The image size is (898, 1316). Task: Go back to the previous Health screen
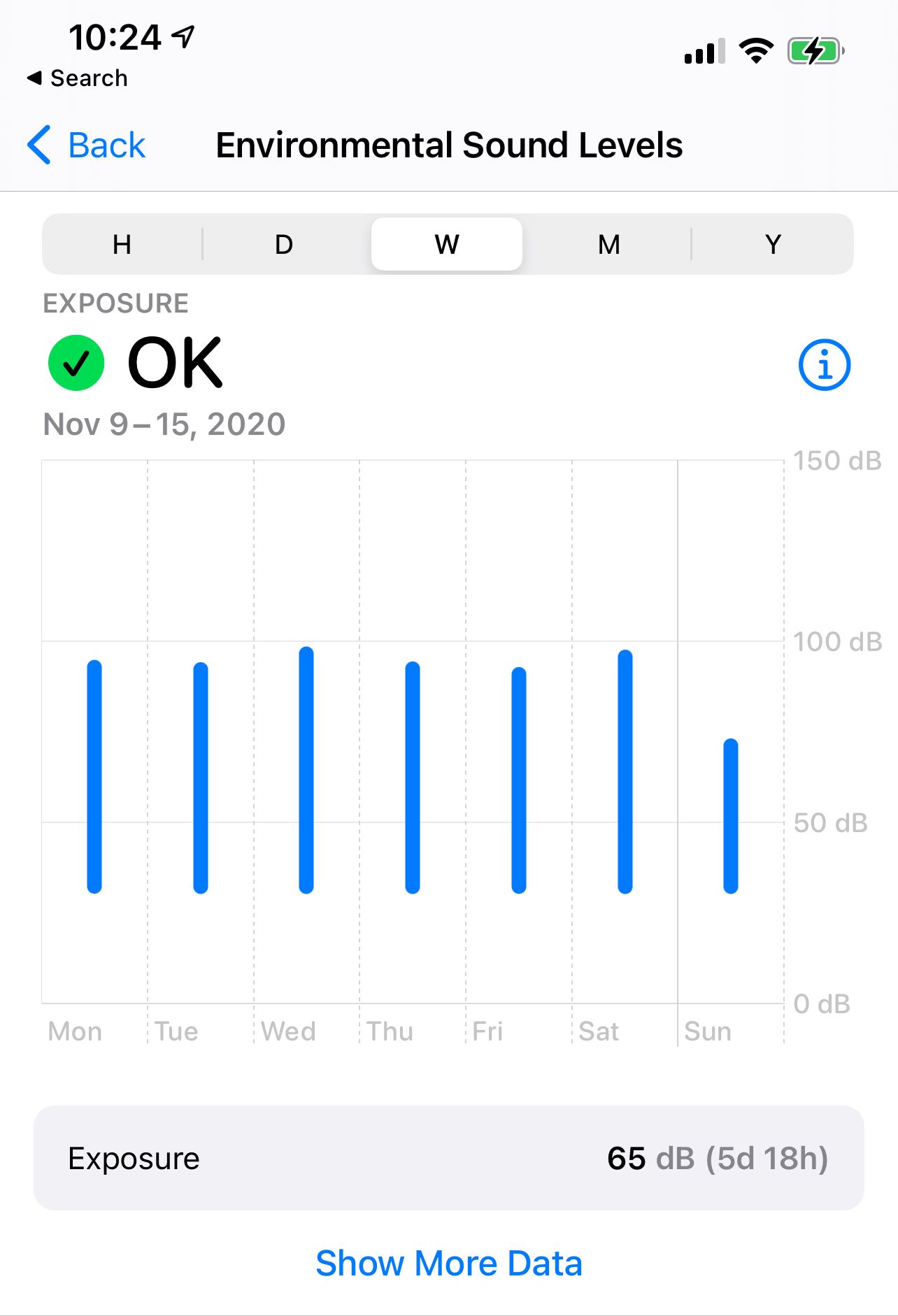(x=87, y=145)
